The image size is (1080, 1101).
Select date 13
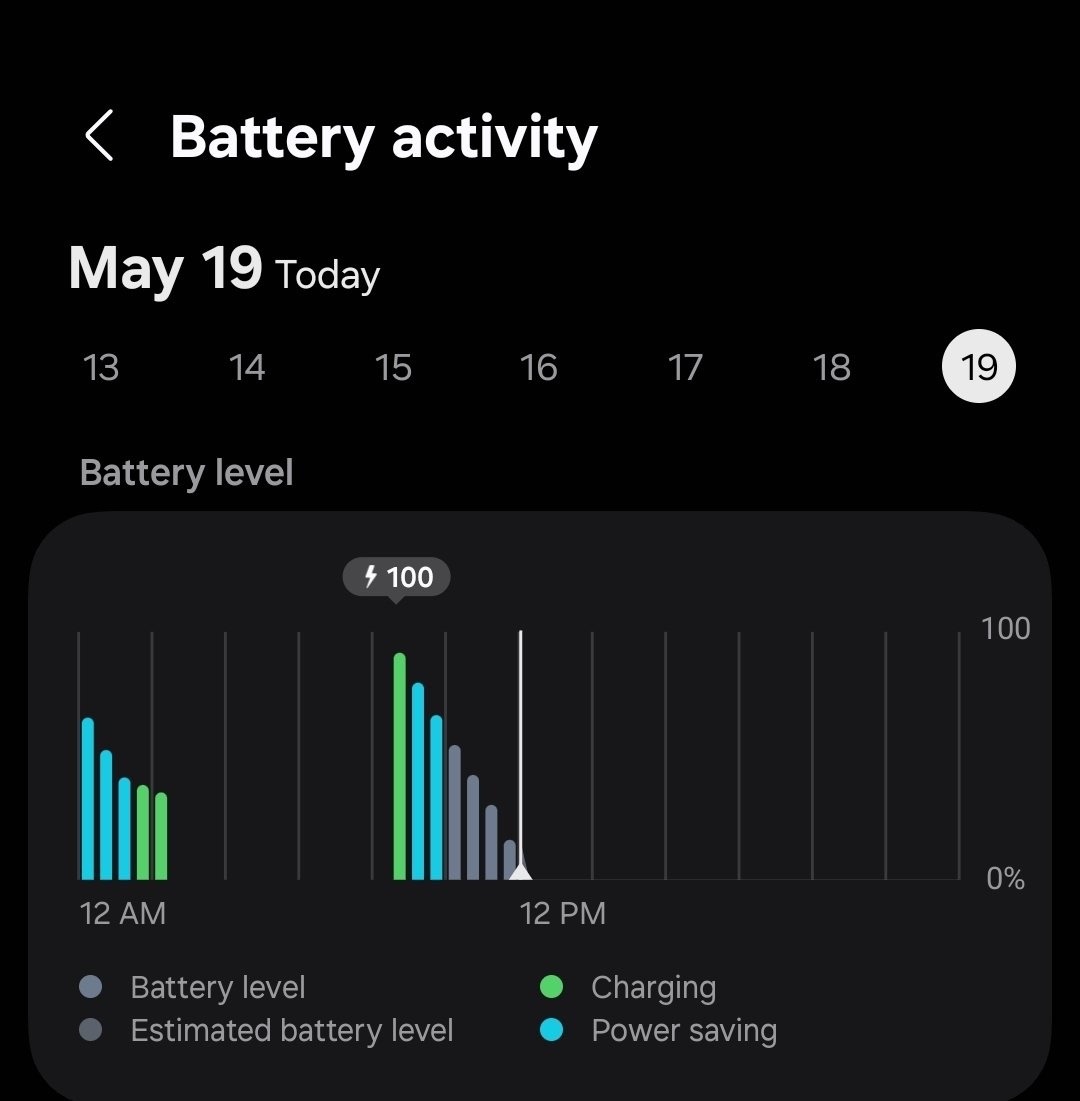101,368
